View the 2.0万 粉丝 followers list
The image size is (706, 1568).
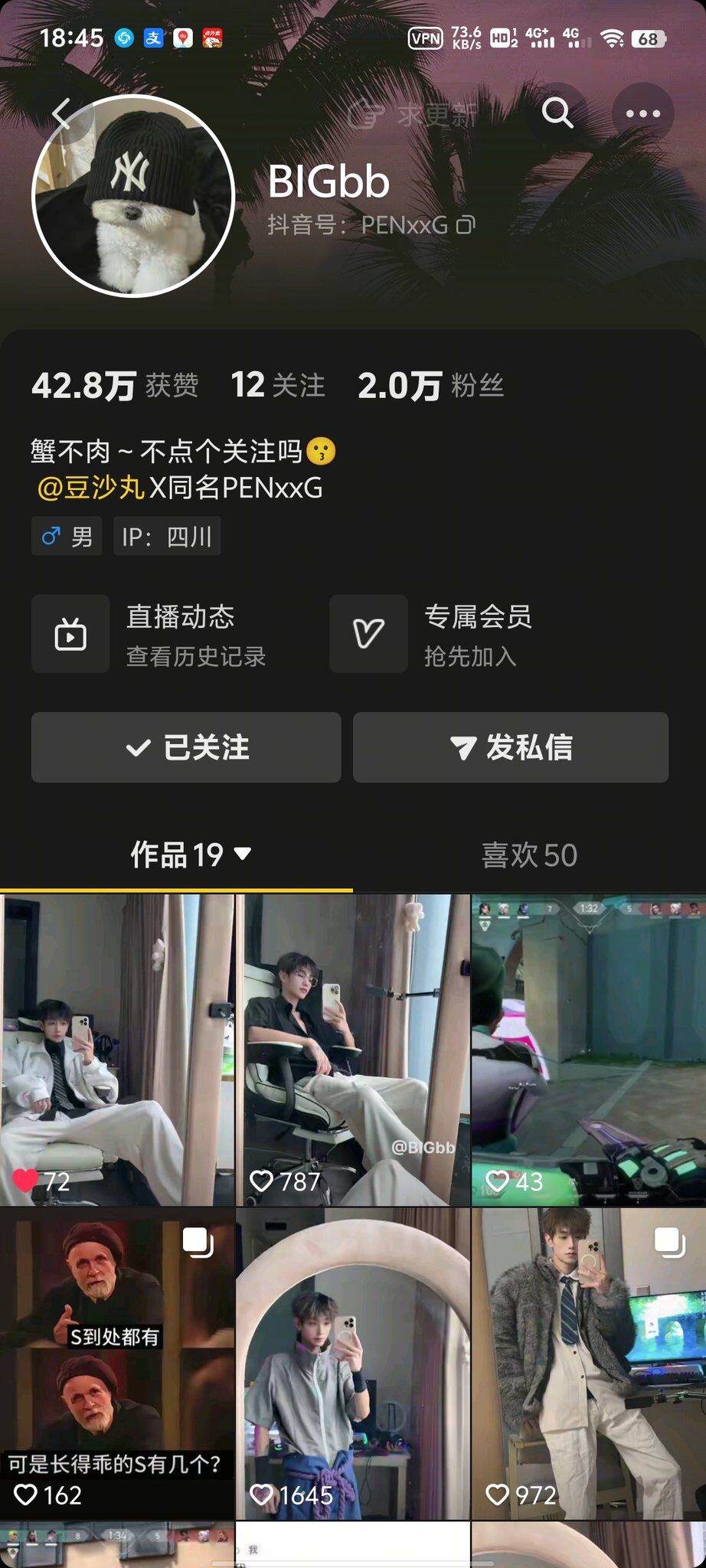430,385
